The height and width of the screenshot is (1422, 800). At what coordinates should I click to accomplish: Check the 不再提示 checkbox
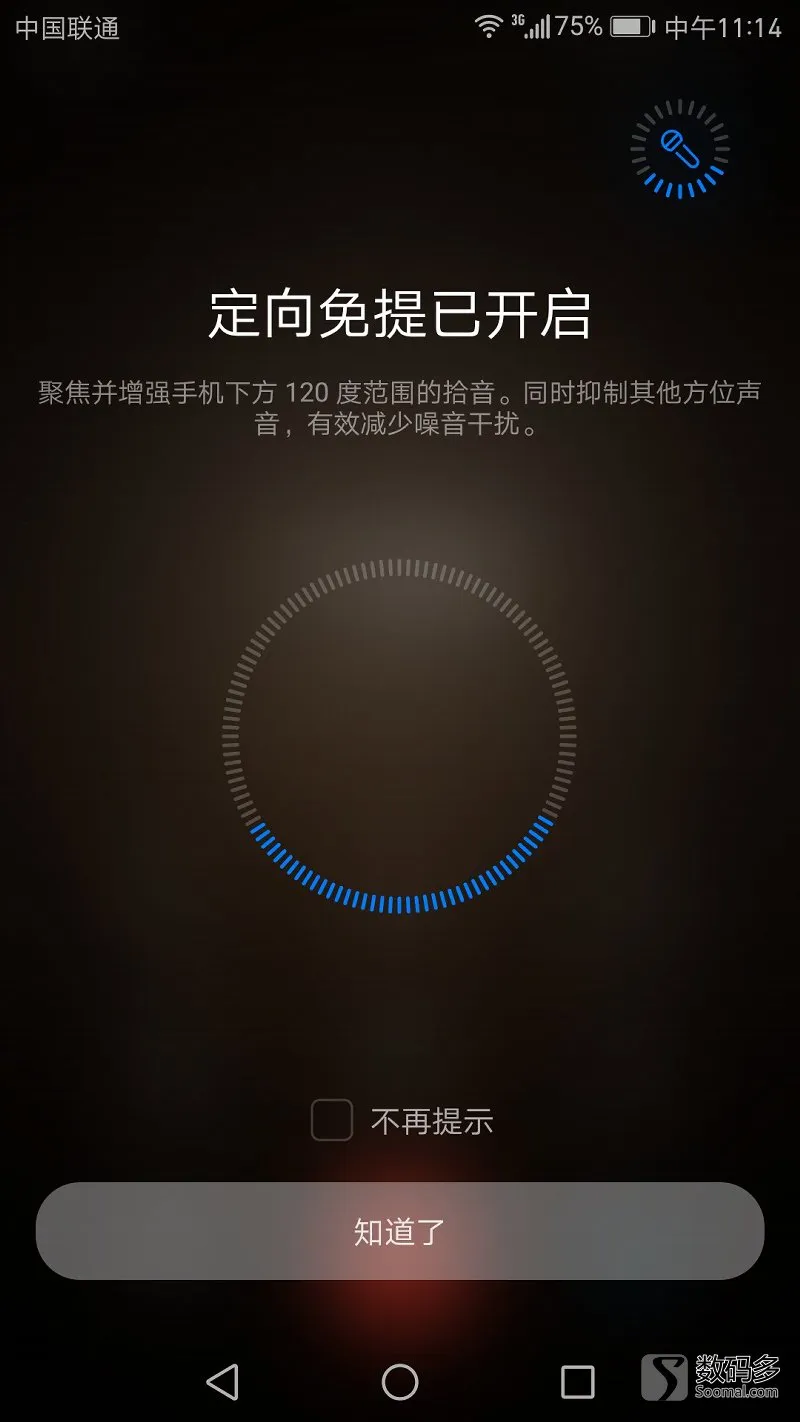(332, 1120)
